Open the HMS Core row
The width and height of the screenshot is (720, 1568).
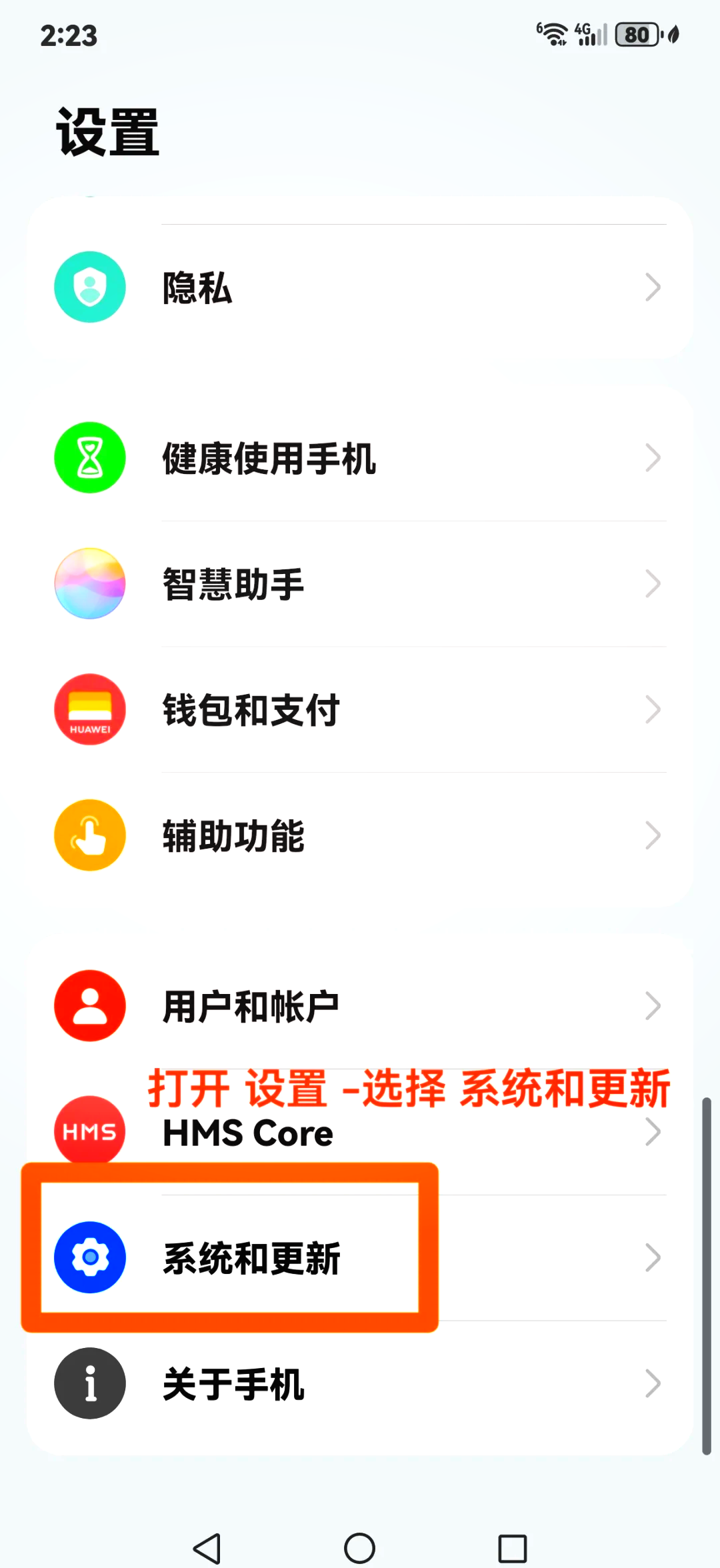coord(360,1133)
